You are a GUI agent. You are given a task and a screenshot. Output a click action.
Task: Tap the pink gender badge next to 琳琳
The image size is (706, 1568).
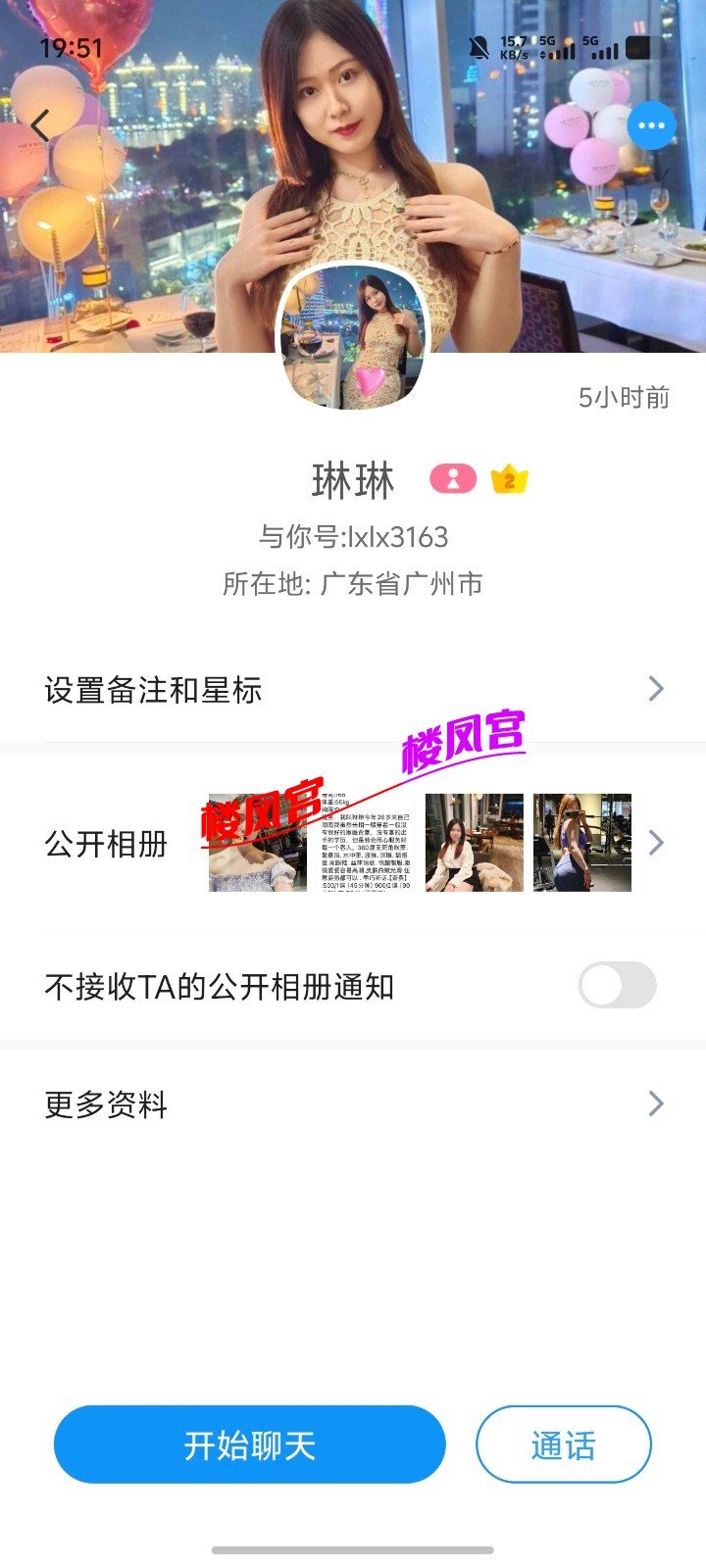click(x=451, y=479)
